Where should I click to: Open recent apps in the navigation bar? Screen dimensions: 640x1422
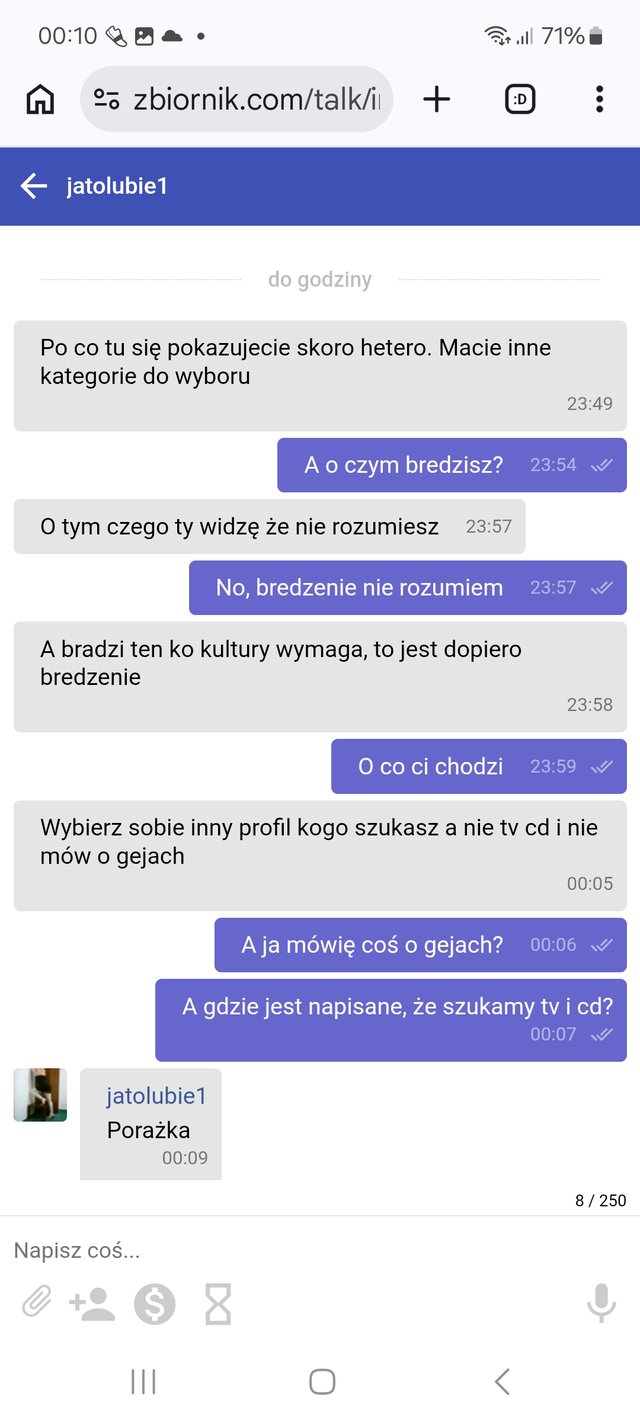[143, 1382]
